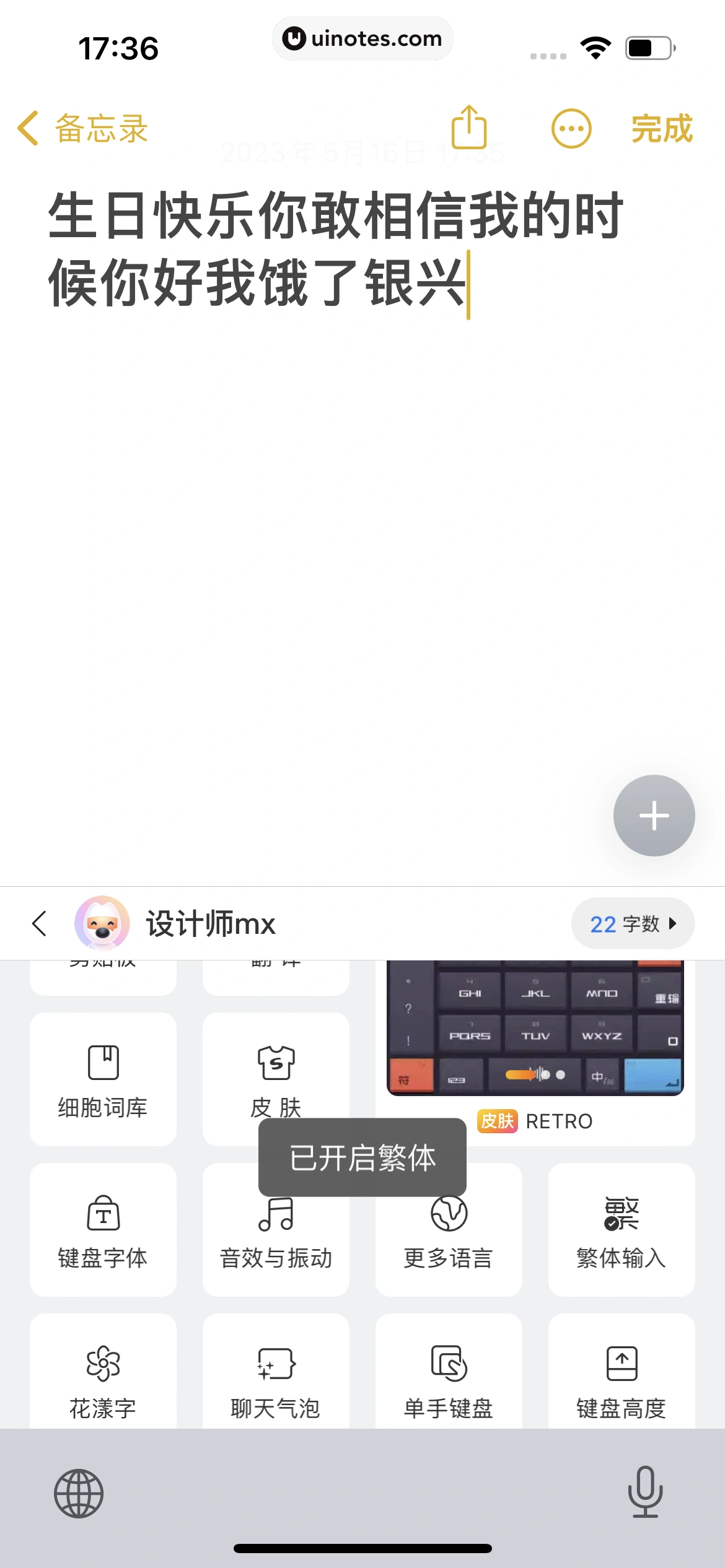This screenshot has height=1568, width=725.
Task: Open 聊天气泡 feature
Action: coord(276,1378)
